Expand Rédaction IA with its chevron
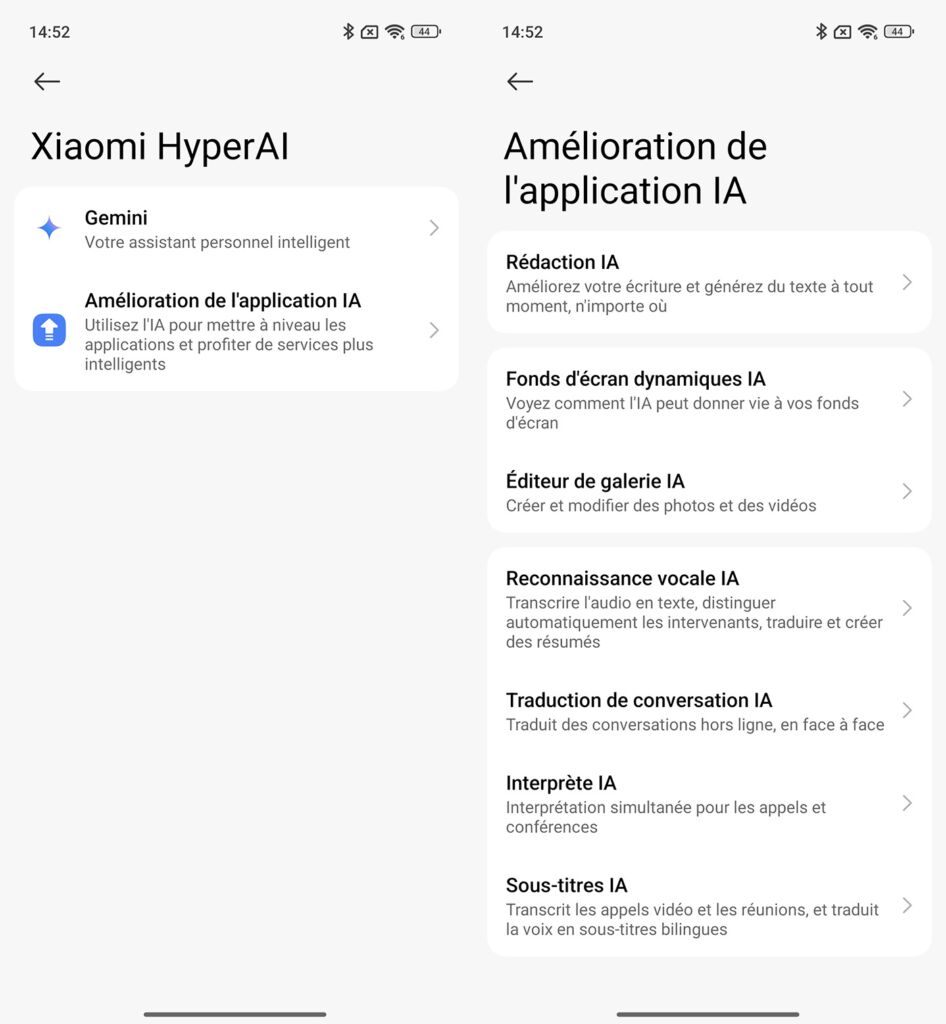 (906, 283)
